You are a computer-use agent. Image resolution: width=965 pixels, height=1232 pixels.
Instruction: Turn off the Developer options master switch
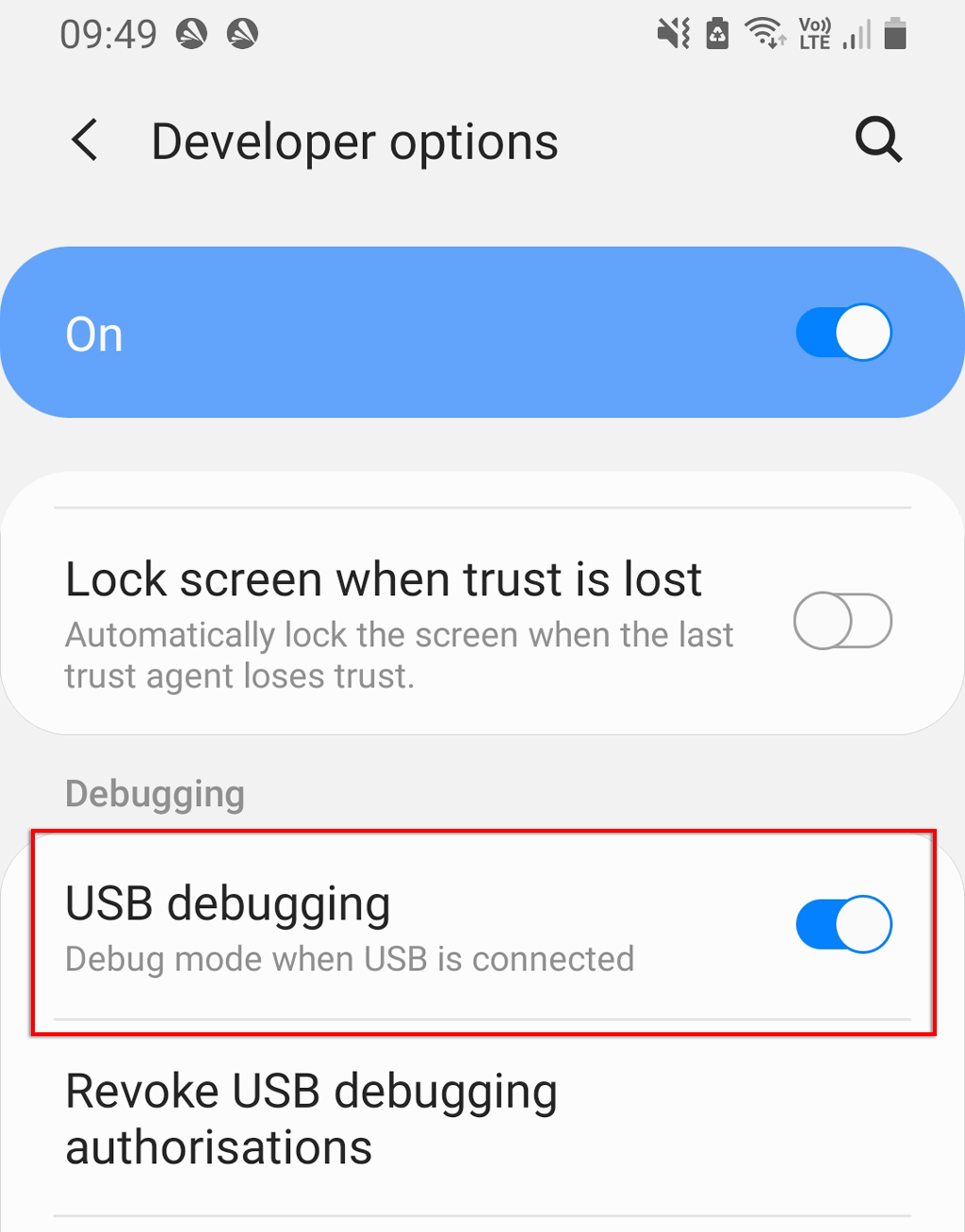pos(842,332)
